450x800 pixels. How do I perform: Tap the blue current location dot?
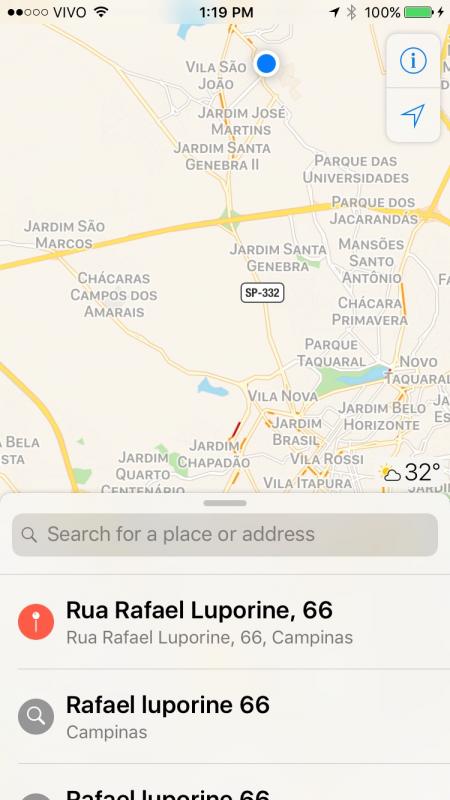point(266,64)
